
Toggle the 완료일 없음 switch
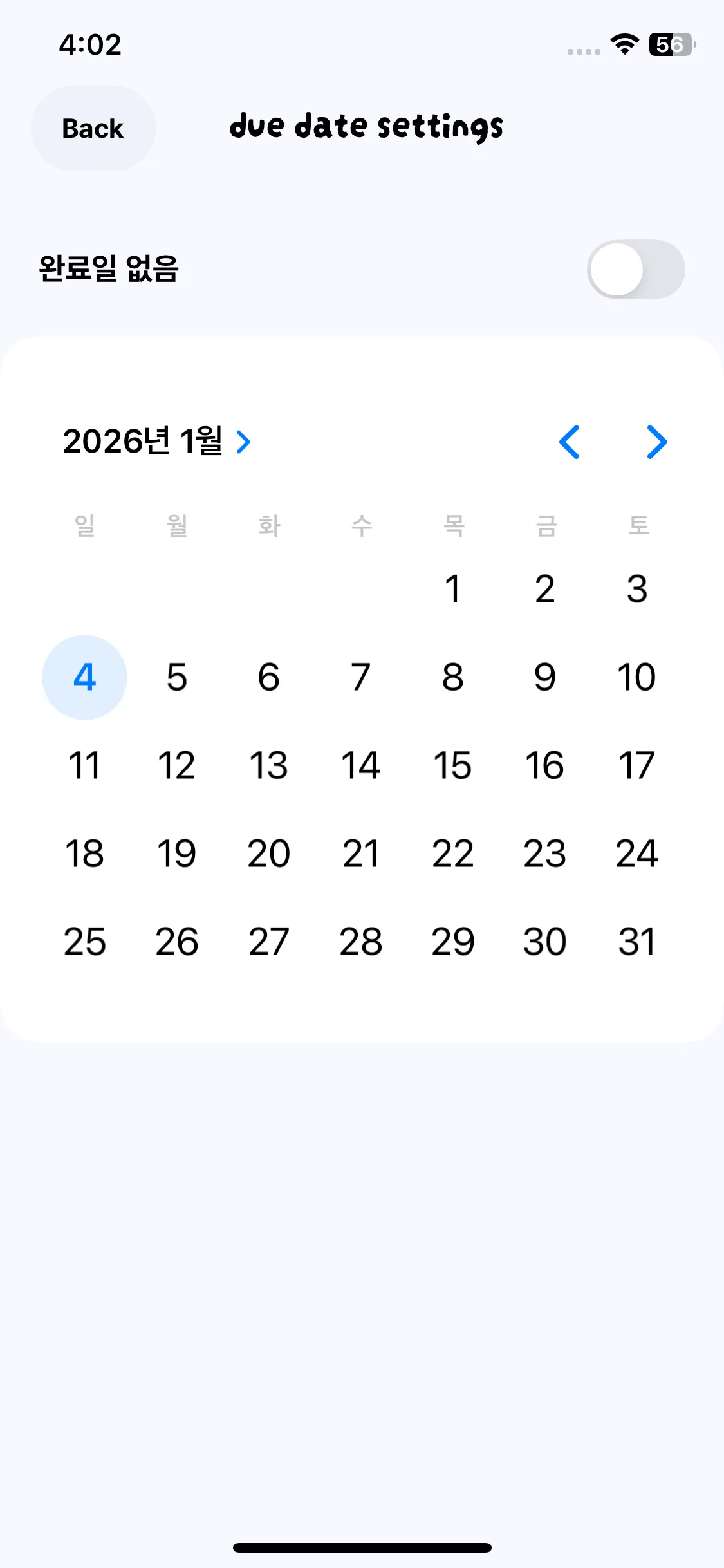(x=635, y=269)
